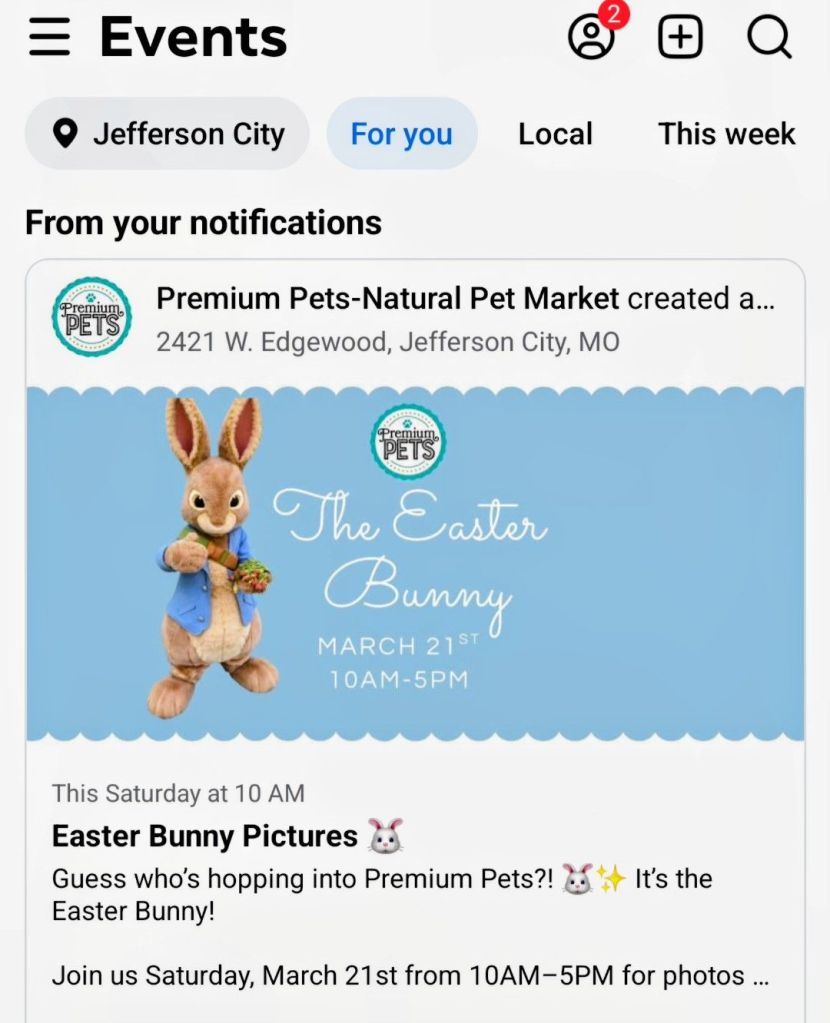Open the profile icon with notification badge
Image resolution: width=830 pixels, height=1023 pixels.
click(x=591, y=38)
